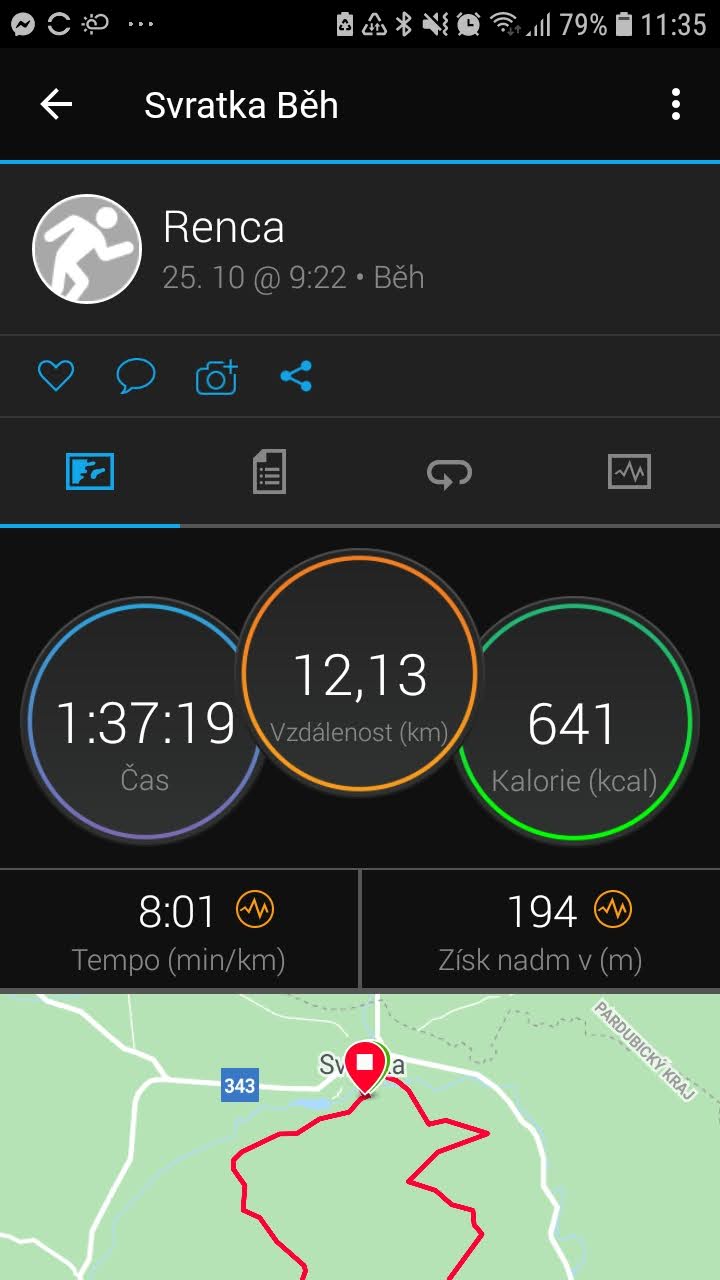This screenshot has height=1280, width=720.
Task: Select the overview summary tab
Action: coord(90,471)
